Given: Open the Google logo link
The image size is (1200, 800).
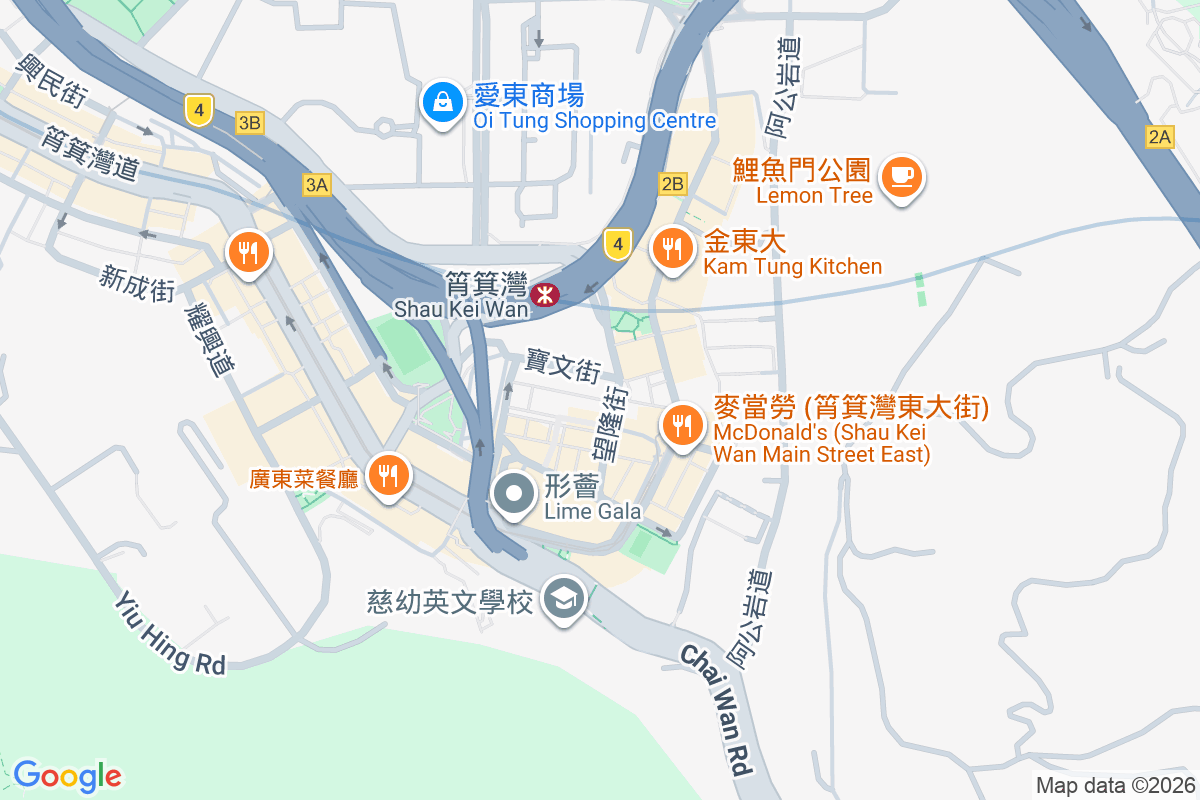Looking at the screenshot, I should [x=67, y=776].
